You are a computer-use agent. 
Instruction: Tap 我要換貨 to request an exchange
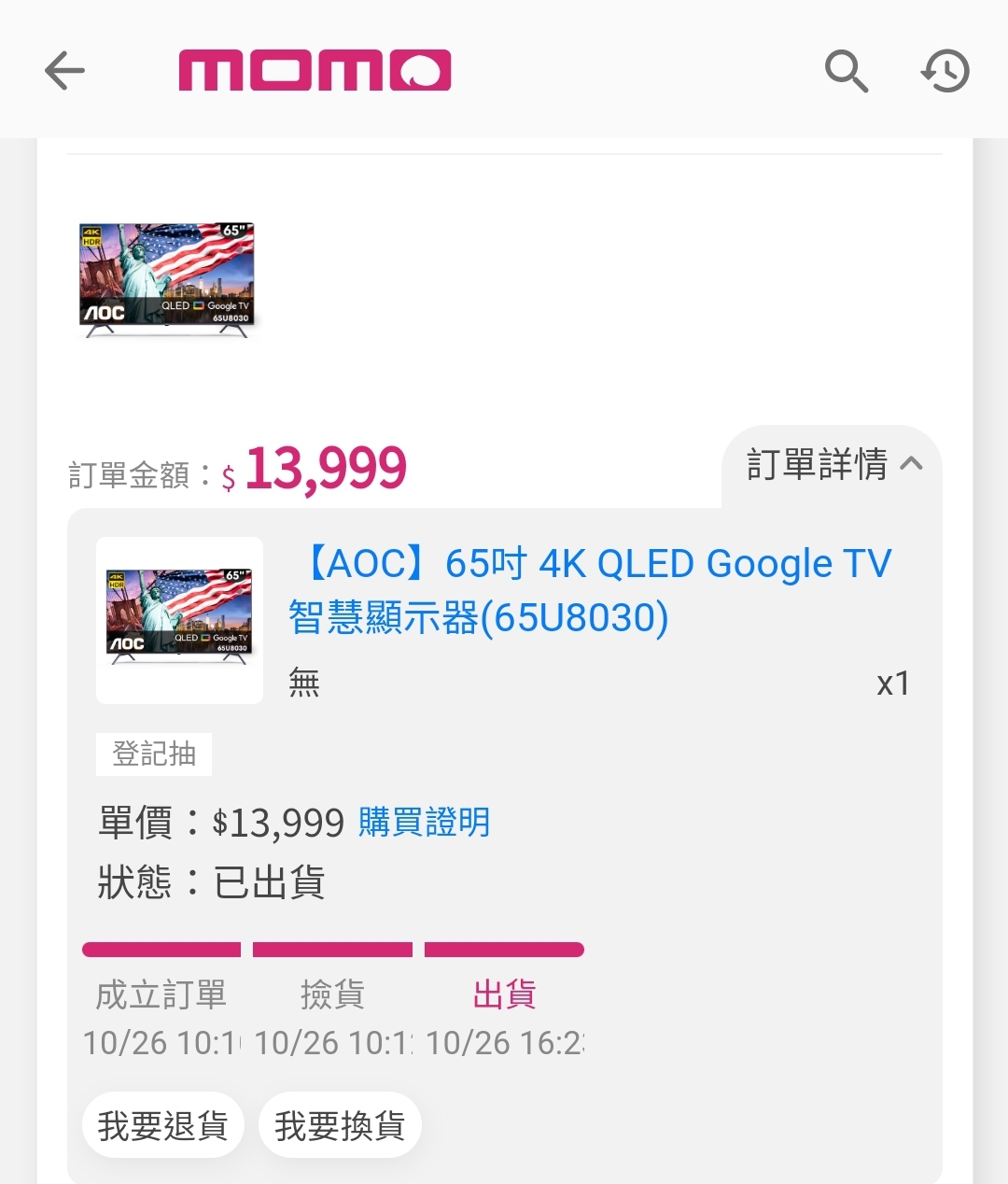[340, 1125]
